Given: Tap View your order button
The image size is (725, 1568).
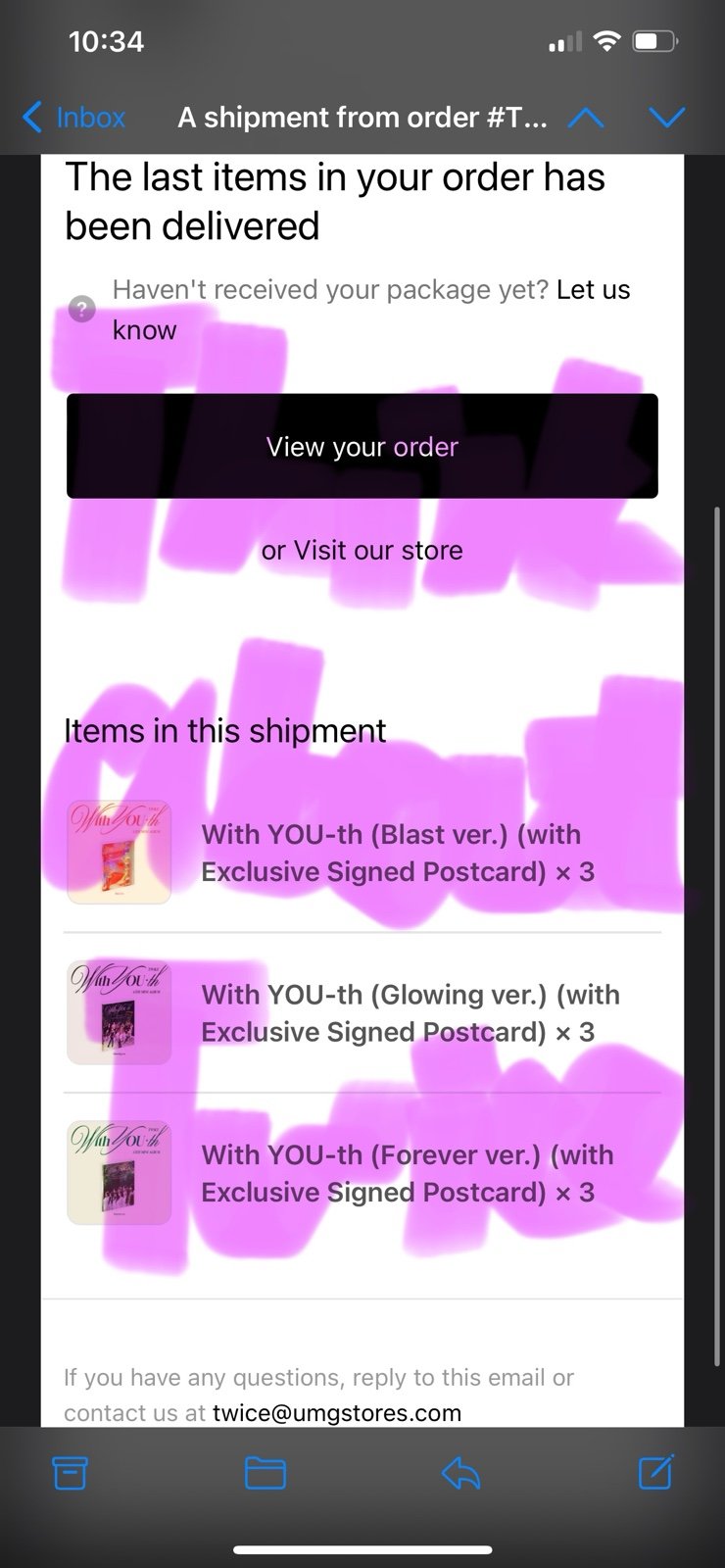Looking at the screenshot, I should pos(362,447).
